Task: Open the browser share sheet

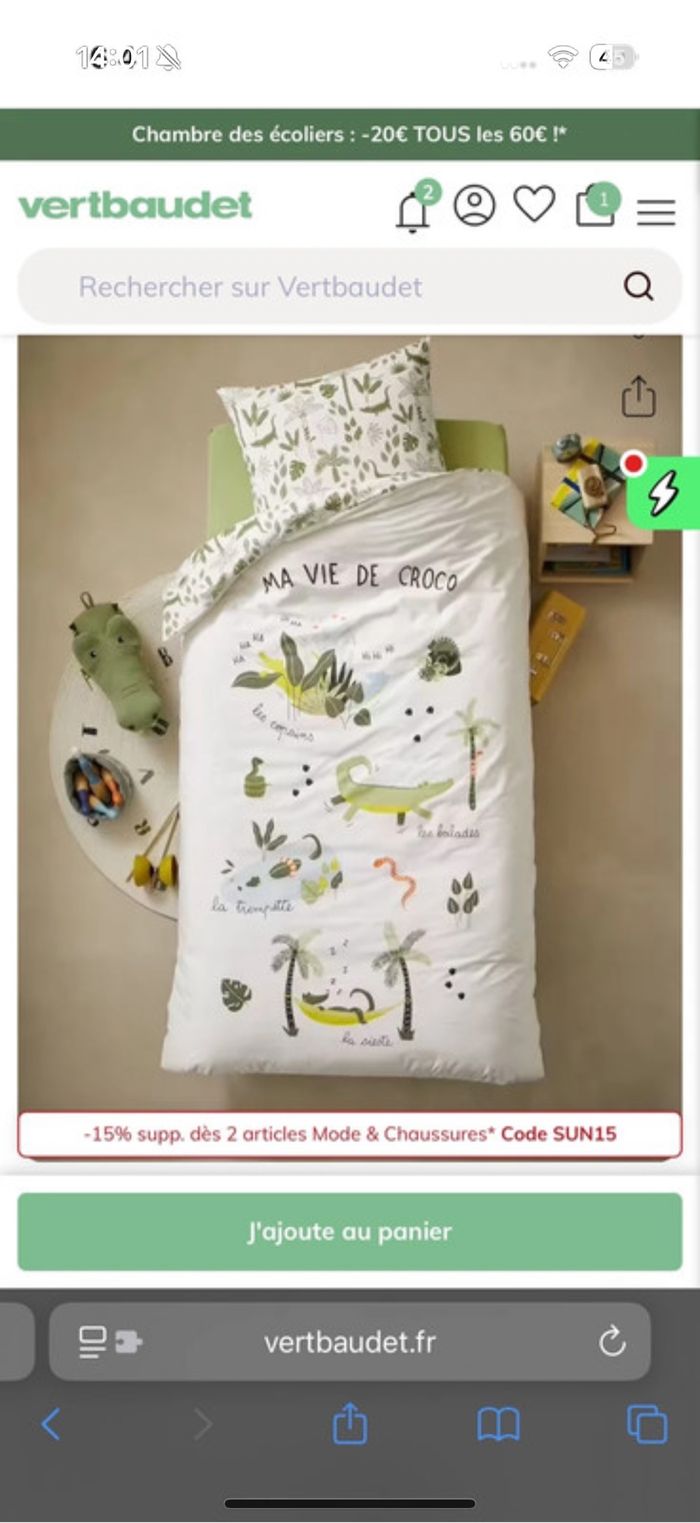Action: click(x=349, y=1424)
